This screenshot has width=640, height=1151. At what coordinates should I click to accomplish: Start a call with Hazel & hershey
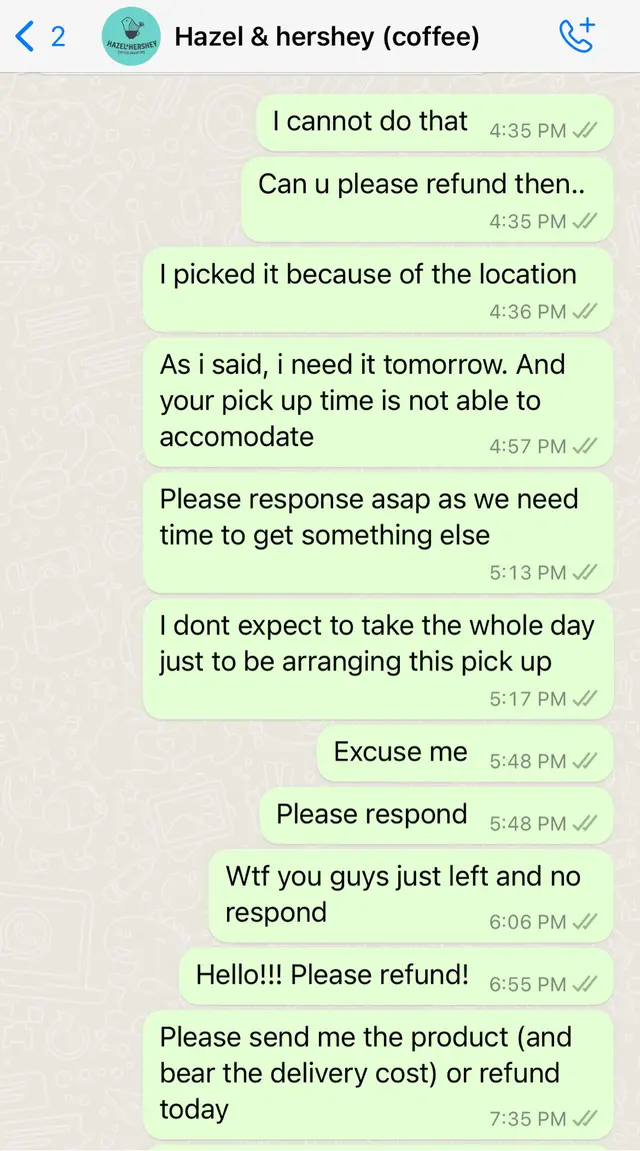pos(577,36)
